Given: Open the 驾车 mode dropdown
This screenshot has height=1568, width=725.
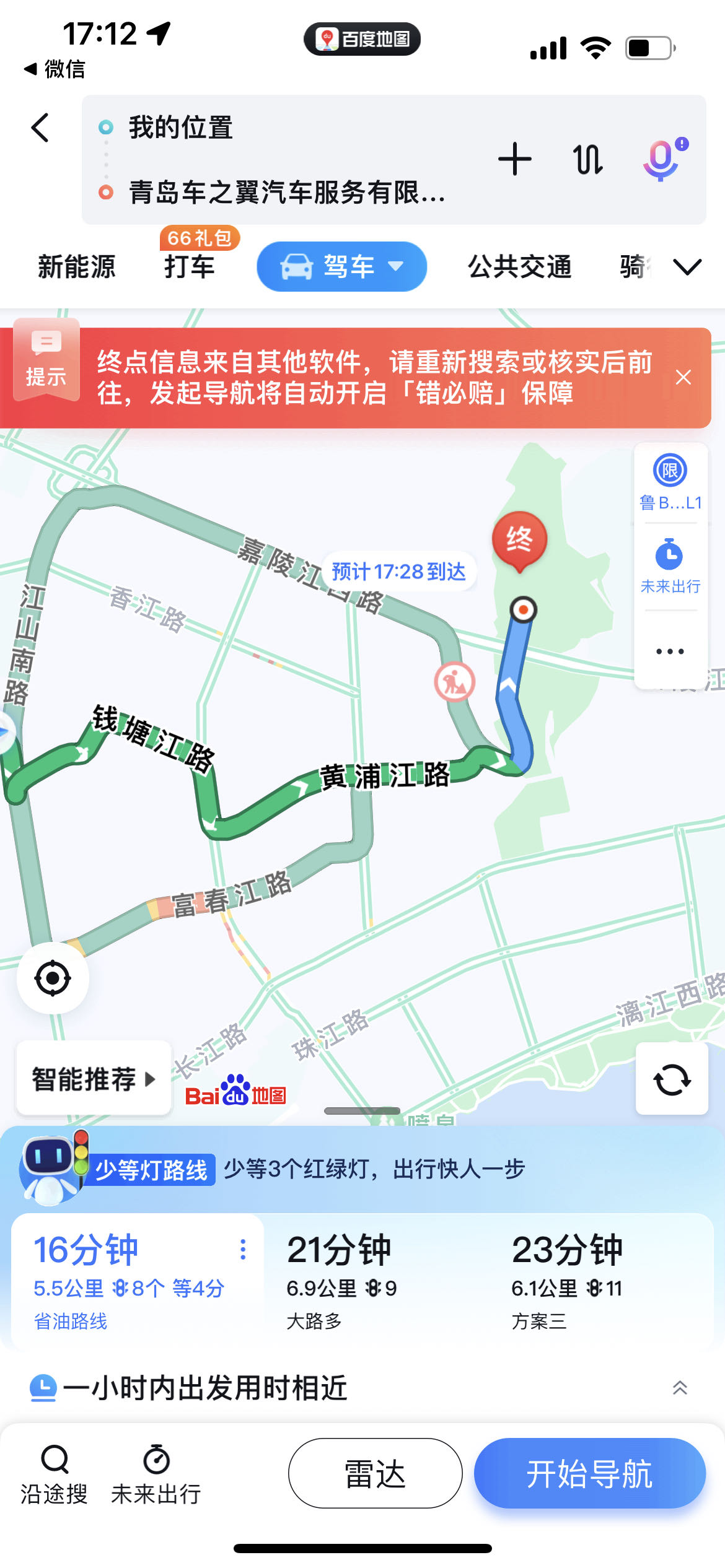Looking at the screenshot, I should (x=341, y=267).
